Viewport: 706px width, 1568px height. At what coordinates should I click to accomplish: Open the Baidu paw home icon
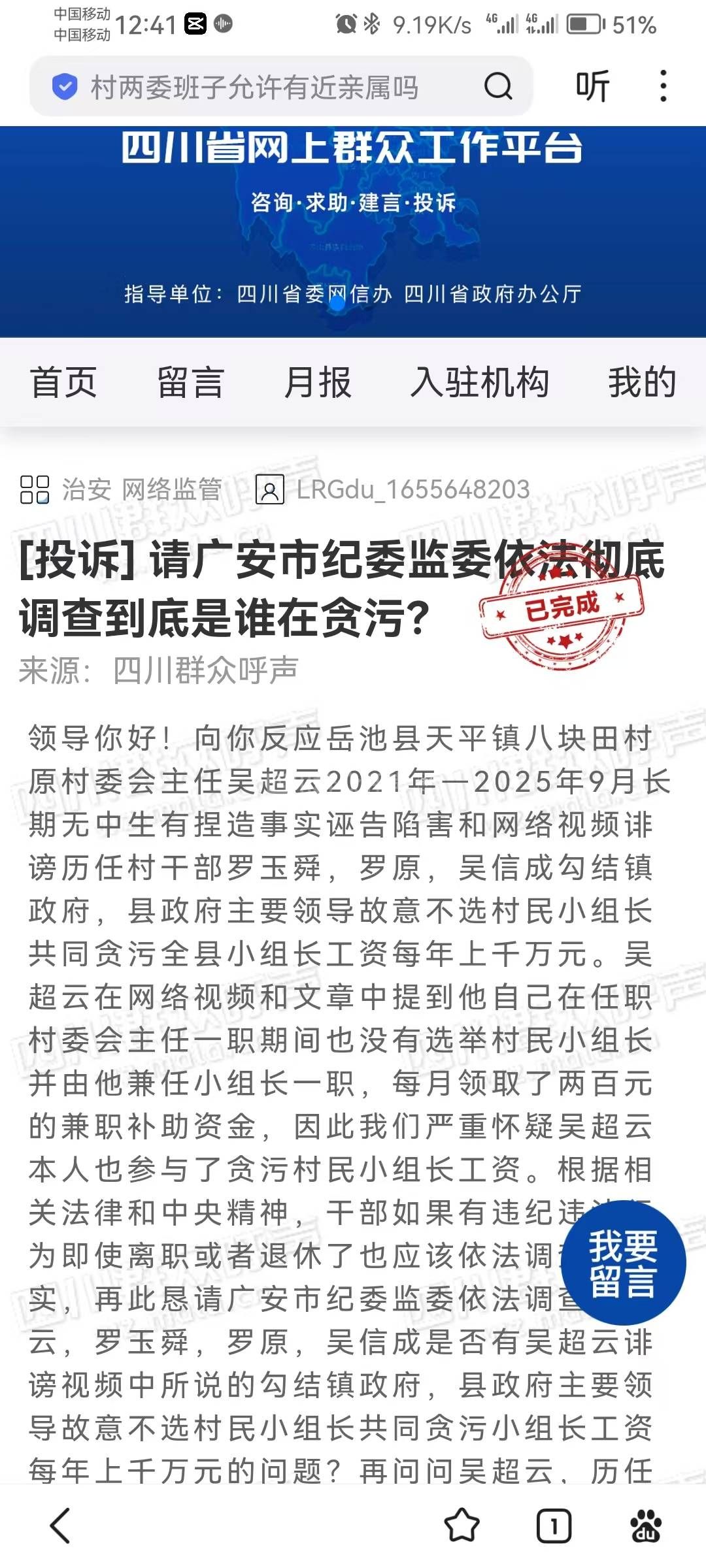point(646,1526)
